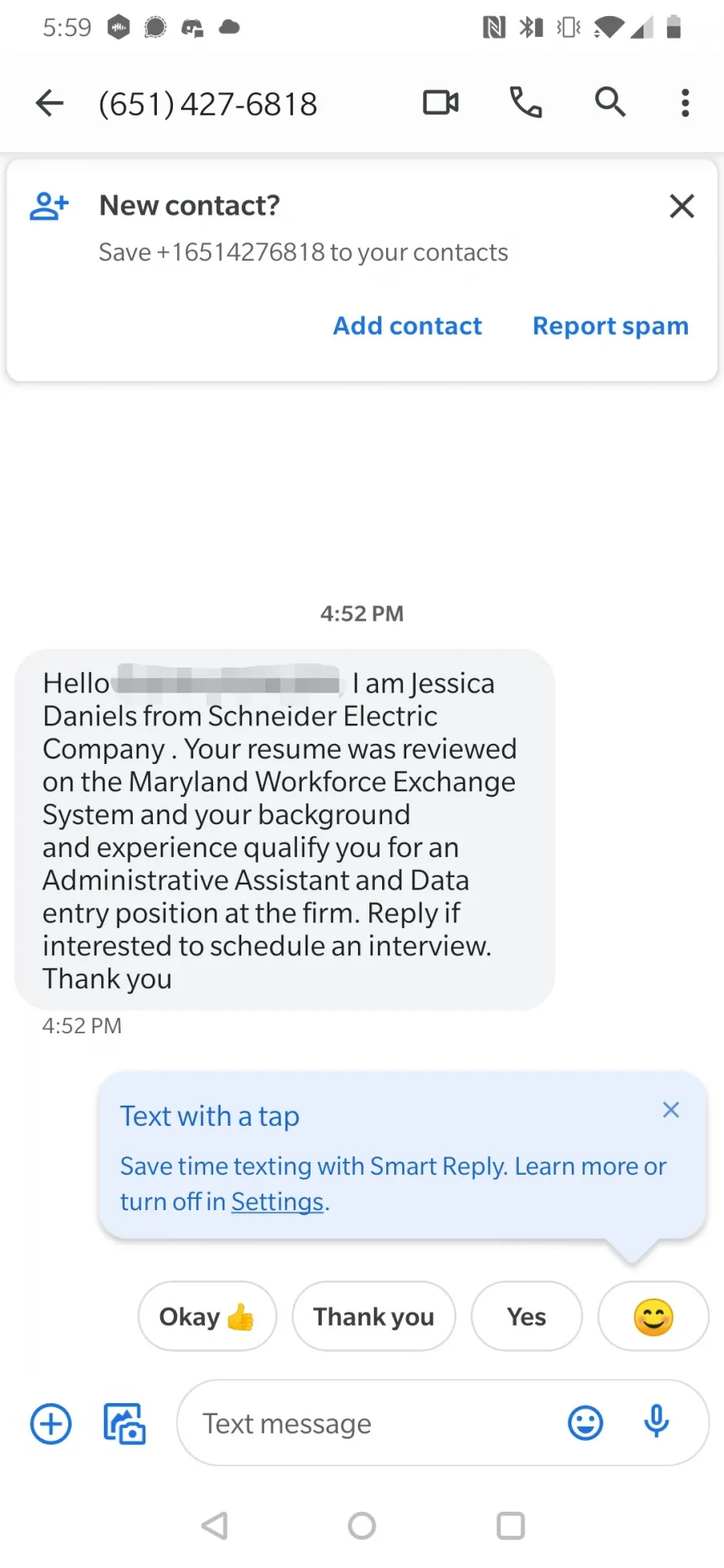This screenshot has width=724, height=1568.
Task: Open the Settings link in the tip
Action: [x=278, y=1201]
